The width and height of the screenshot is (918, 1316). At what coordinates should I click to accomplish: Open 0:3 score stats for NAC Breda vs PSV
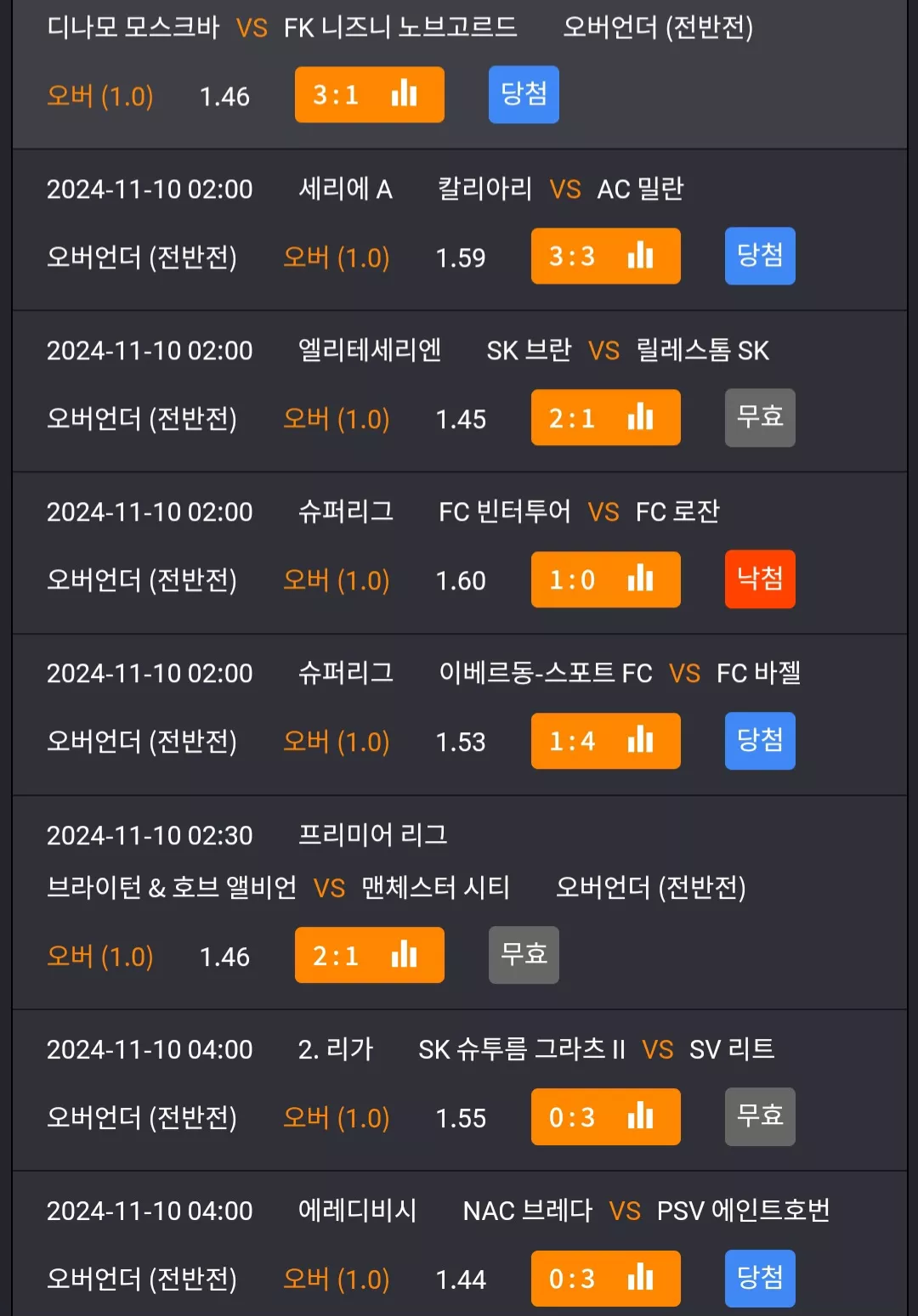(x=605, y=1278)
